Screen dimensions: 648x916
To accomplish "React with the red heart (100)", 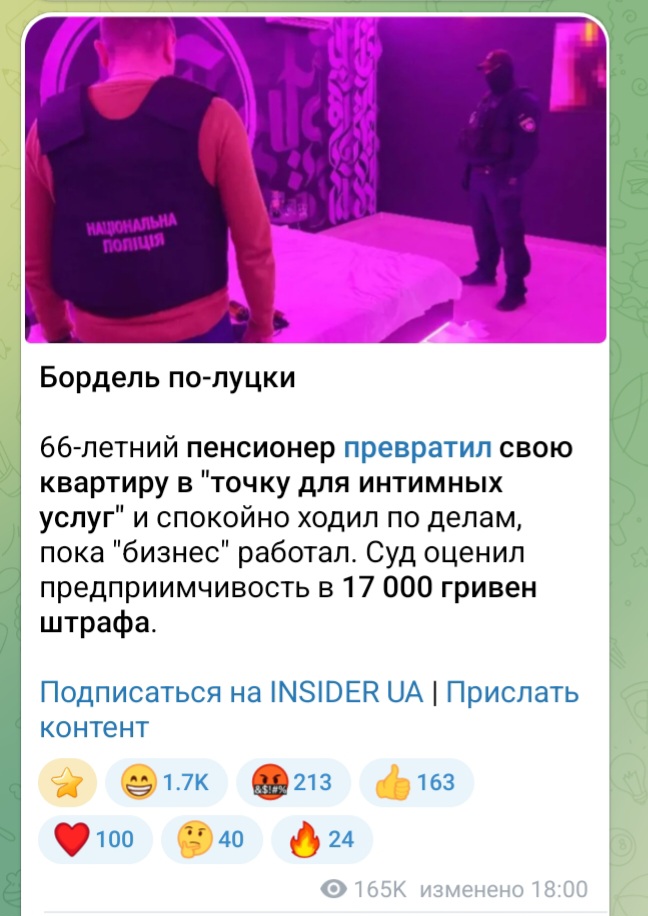I will point(95,839).
